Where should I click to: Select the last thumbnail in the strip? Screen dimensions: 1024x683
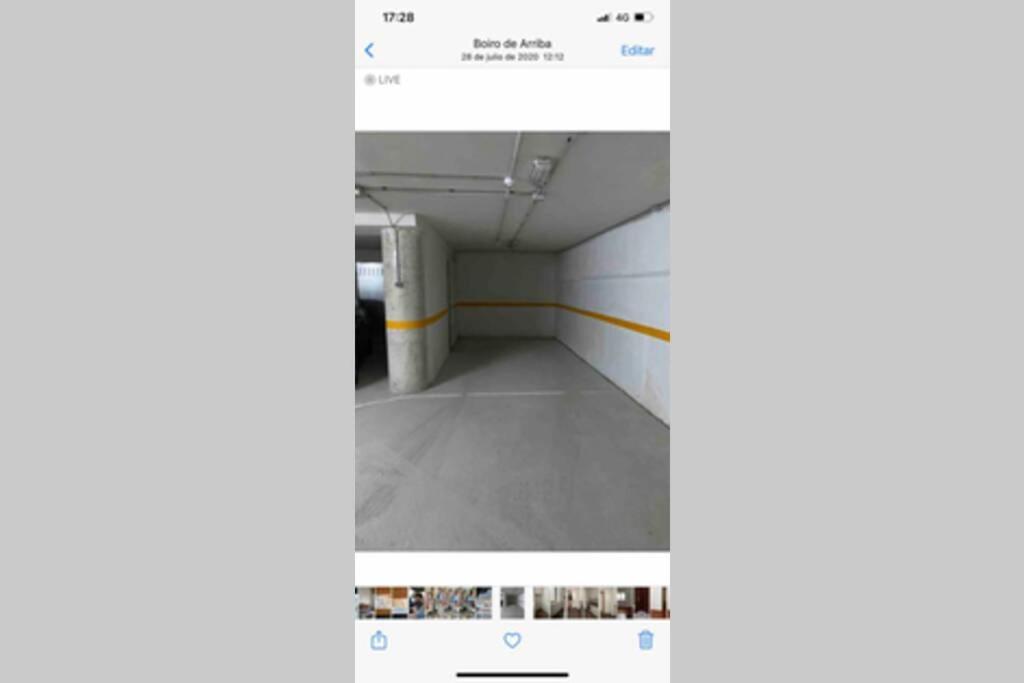pyautogui.click(x=660, y=603)
